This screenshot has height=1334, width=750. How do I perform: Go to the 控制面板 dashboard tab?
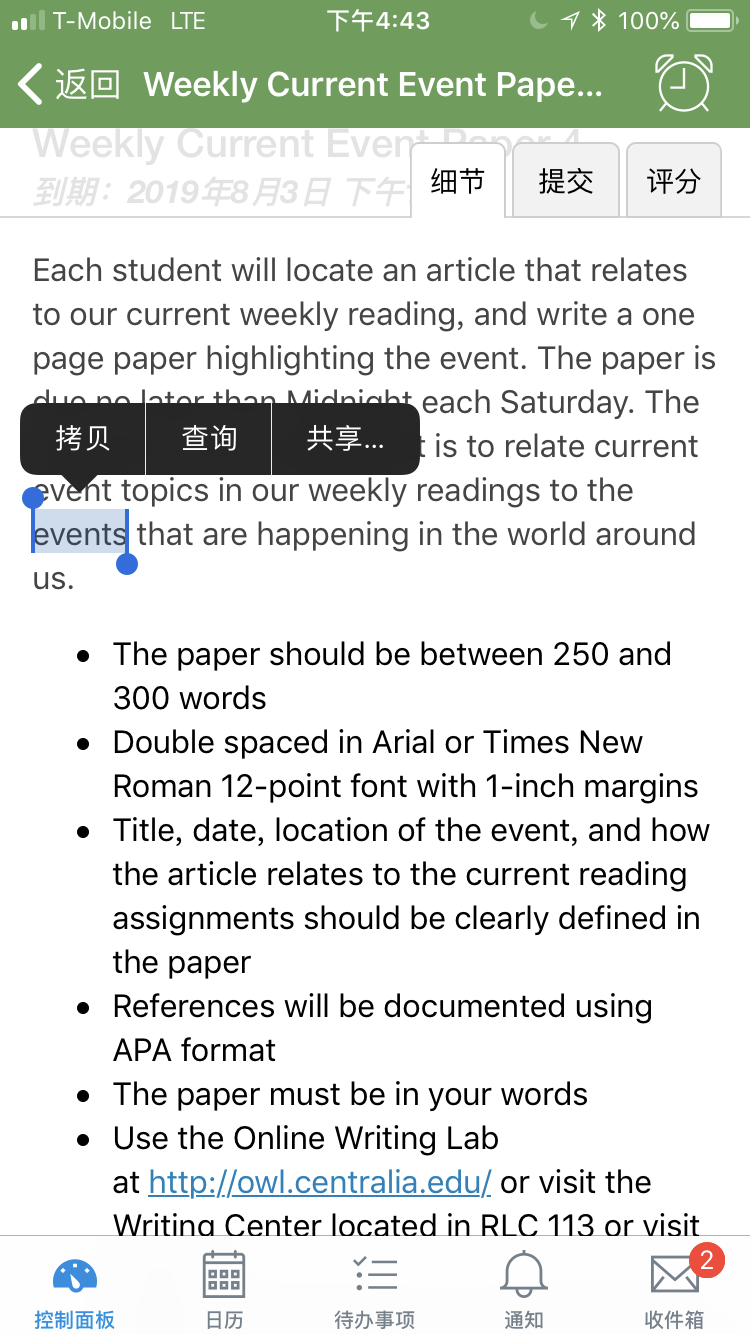click(x=75, y=1288)
